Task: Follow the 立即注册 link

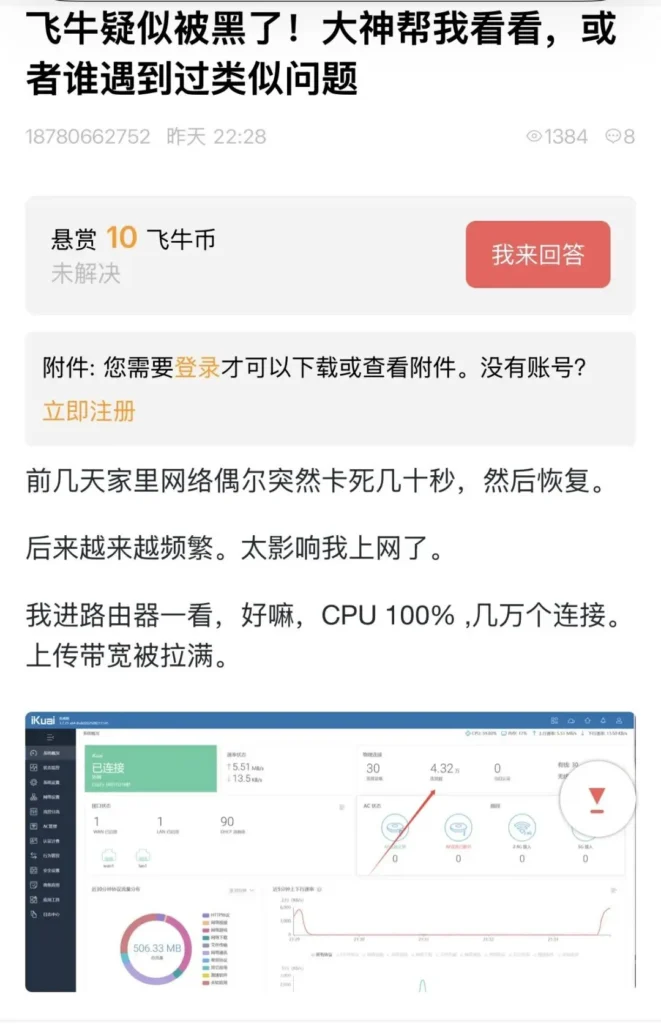Action: pyautogui.click(x=88, y=411)
